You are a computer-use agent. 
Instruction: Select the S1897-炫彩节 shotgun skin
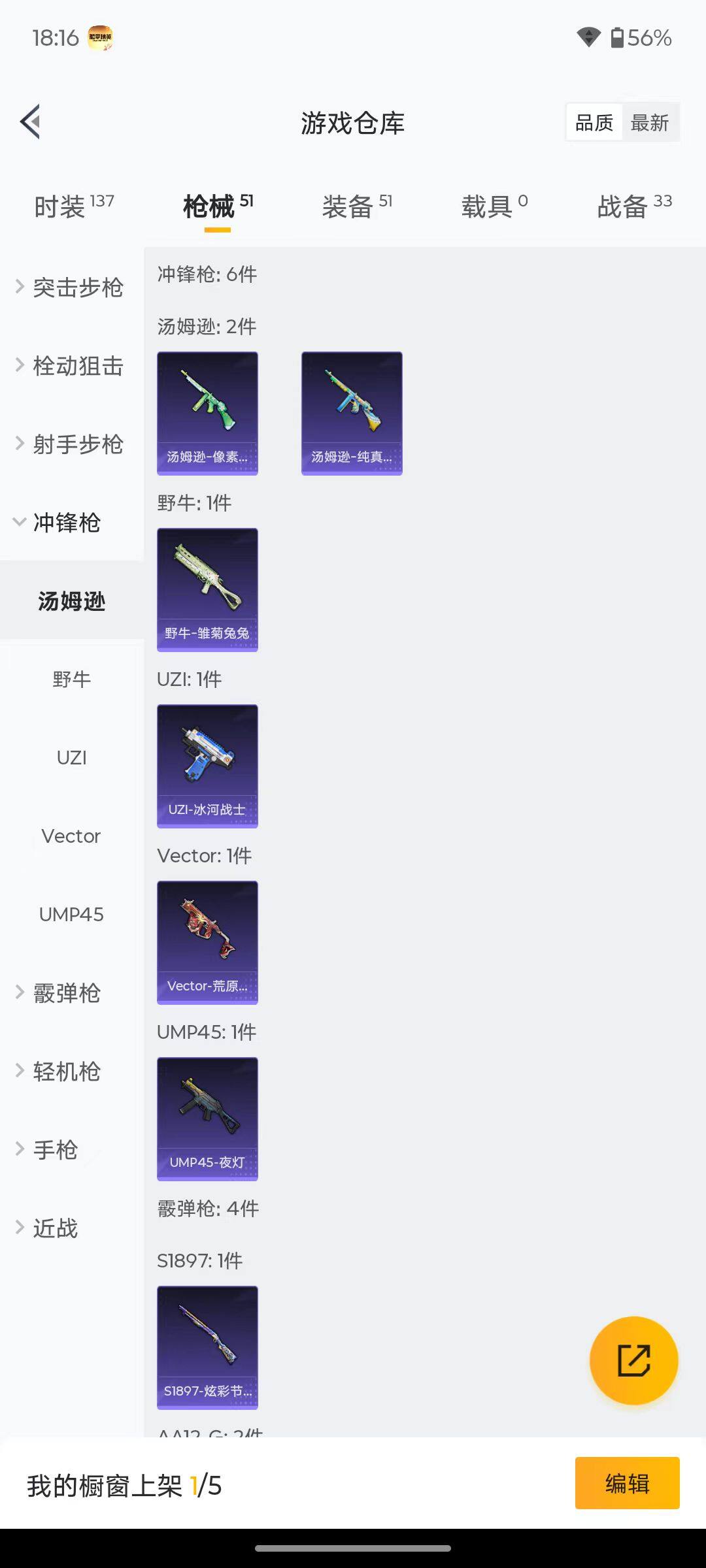207,1347
